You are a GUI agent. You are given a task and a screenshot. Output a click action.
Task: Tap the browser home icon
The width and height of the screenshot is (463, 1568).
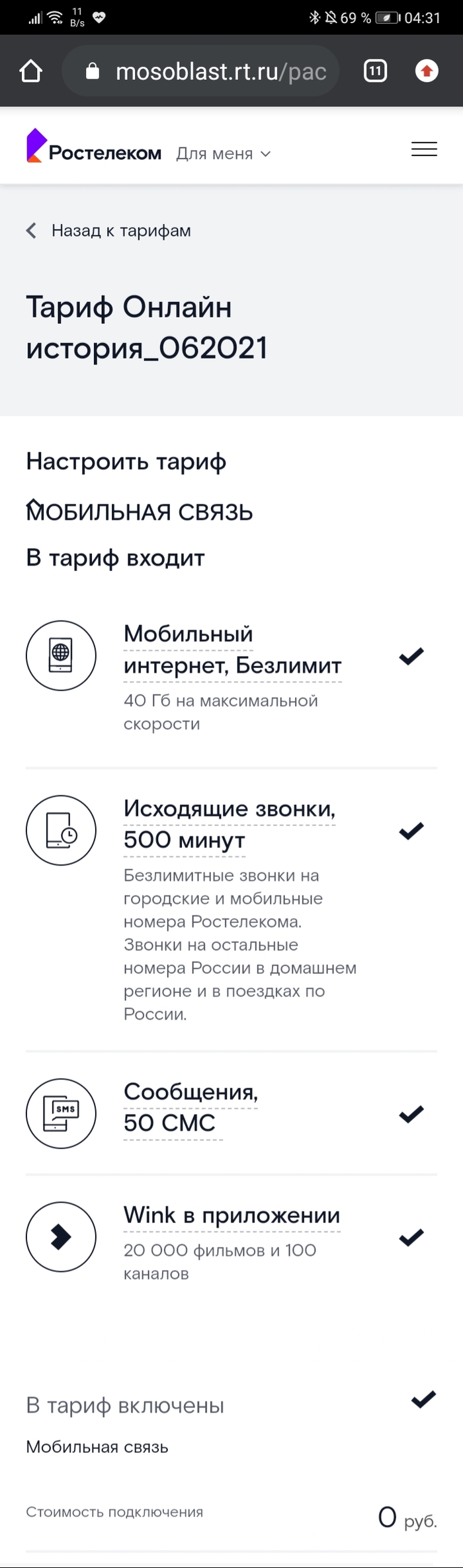[31, 71]
